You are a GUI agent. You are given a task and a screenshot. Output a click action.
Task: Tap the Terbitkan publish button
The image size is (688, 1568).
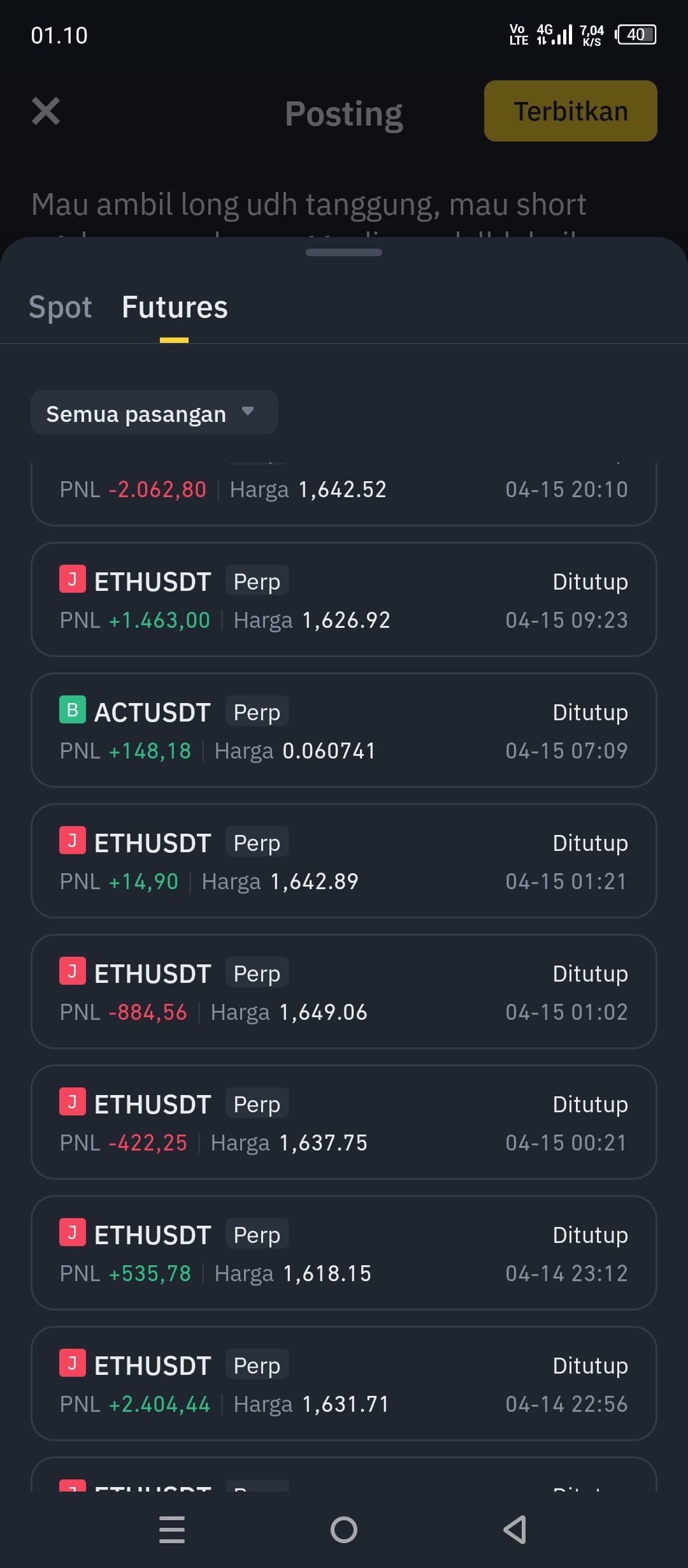click(x=570, y=111)
